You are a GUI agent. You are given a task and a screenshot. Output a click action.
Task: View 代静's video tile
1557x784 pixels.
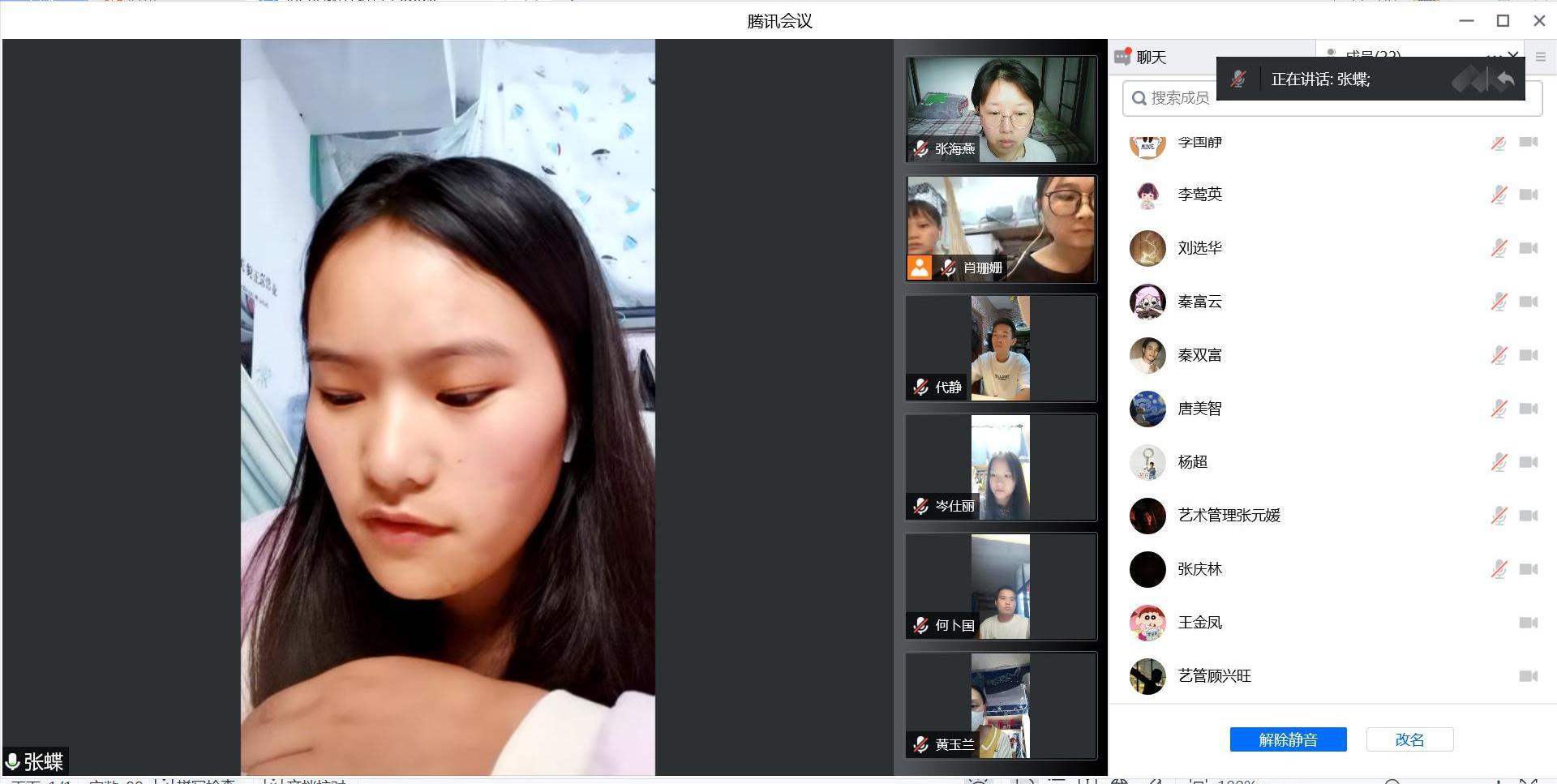point(1001,348)
